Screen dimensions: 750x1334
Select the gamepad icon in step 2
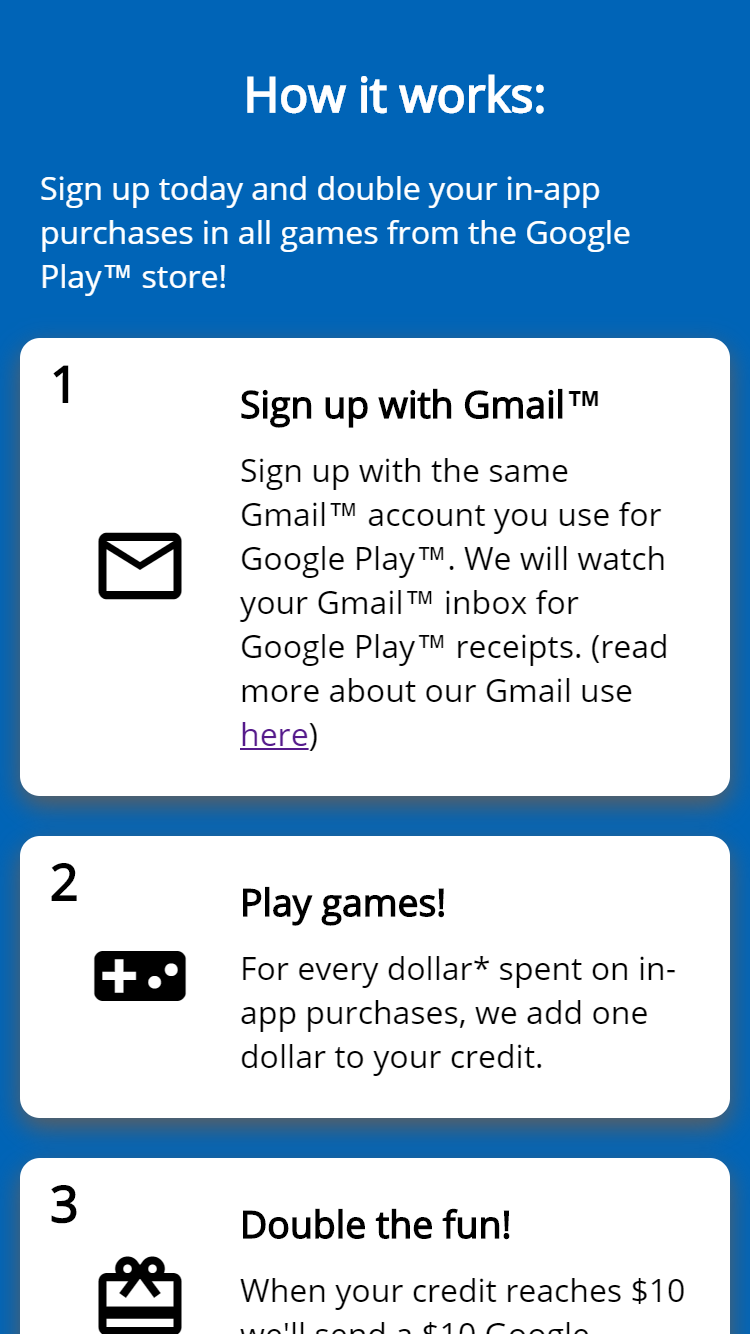coord(140,976)
